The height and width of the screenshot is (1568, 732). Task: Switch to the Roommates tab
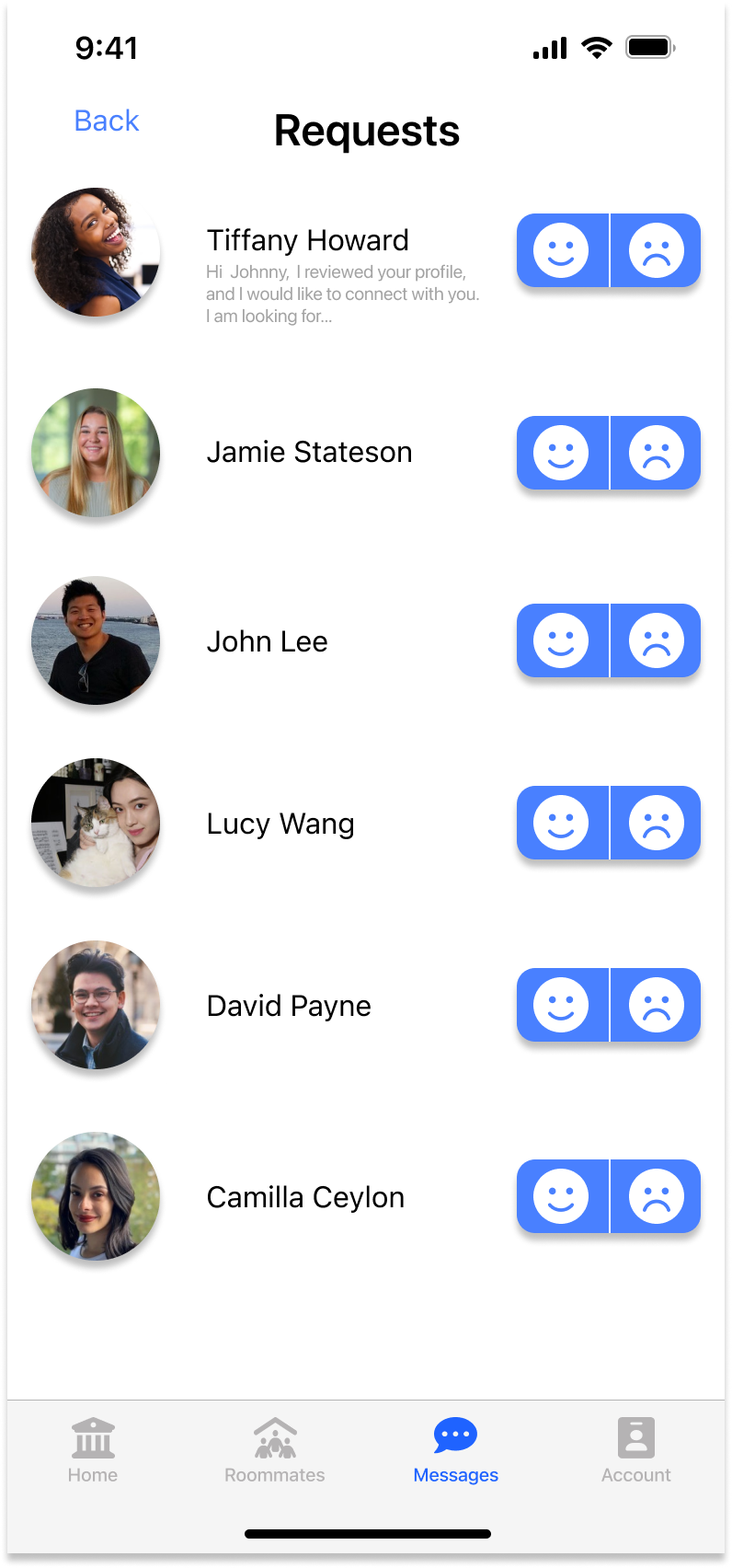275,1450
